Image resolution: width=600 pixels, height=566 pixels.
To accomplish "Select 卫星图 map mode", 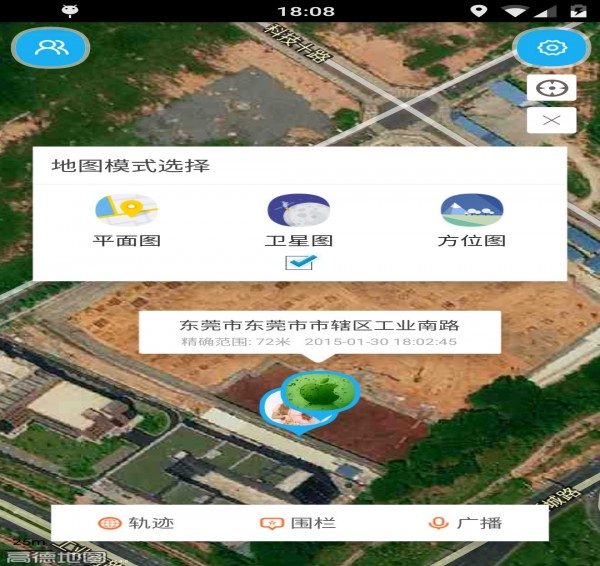I will [299, 221].
